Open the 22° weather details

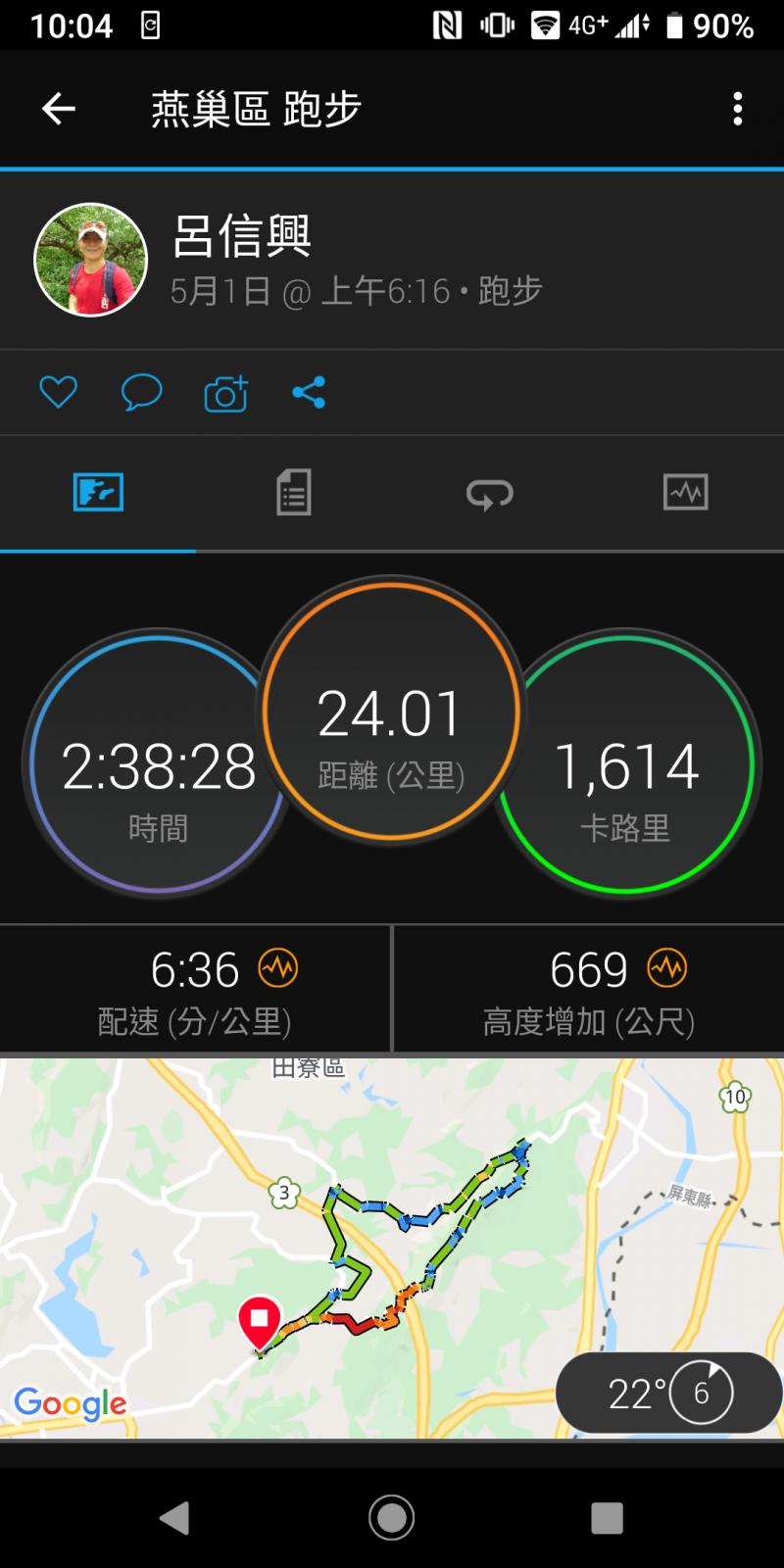(x=668, y=1393)
